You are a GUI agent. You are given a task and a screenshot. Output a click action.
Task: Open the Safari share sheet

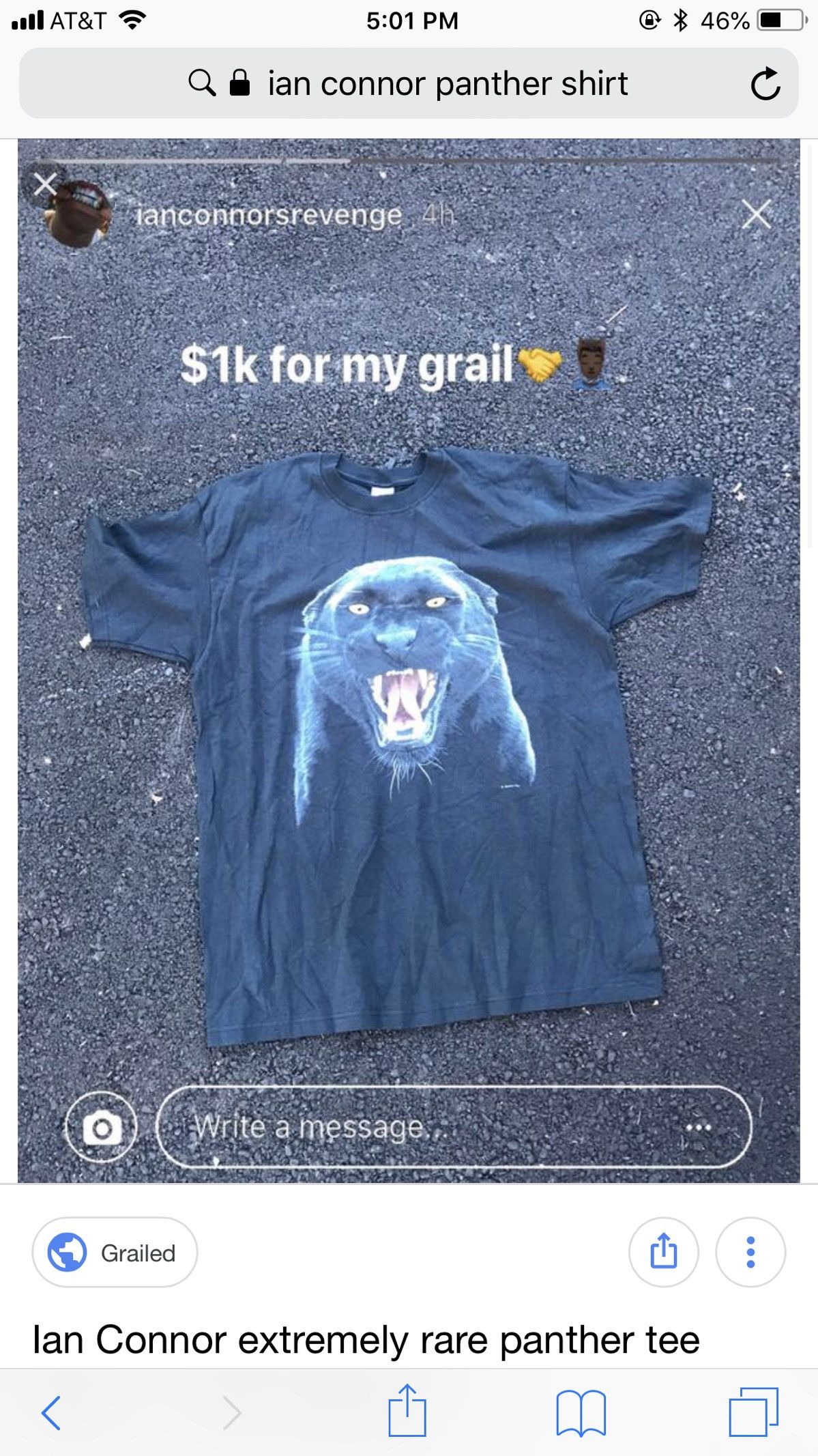(x=407, y=1411)
